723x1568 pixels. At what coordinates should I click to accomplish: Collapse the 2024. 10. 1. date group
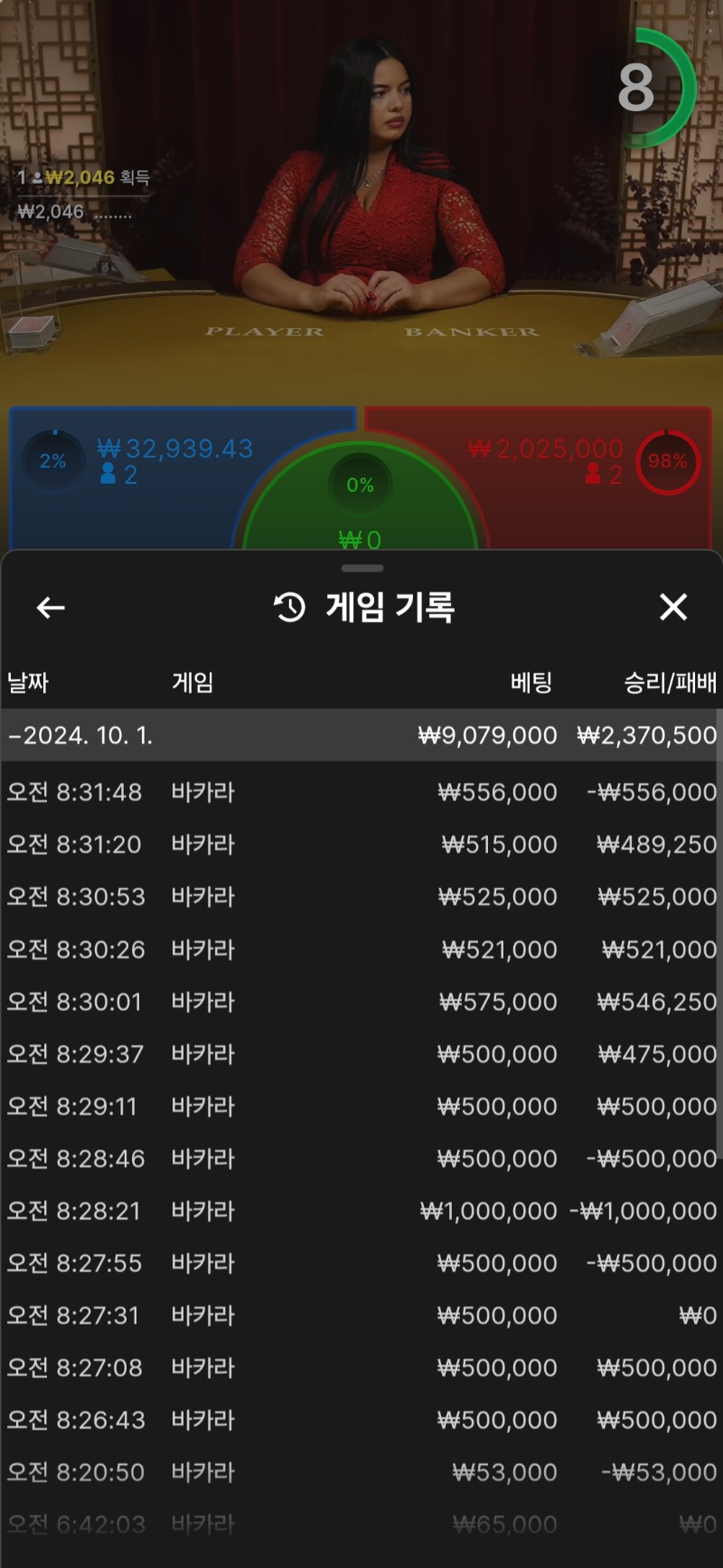tap(361, 735)
